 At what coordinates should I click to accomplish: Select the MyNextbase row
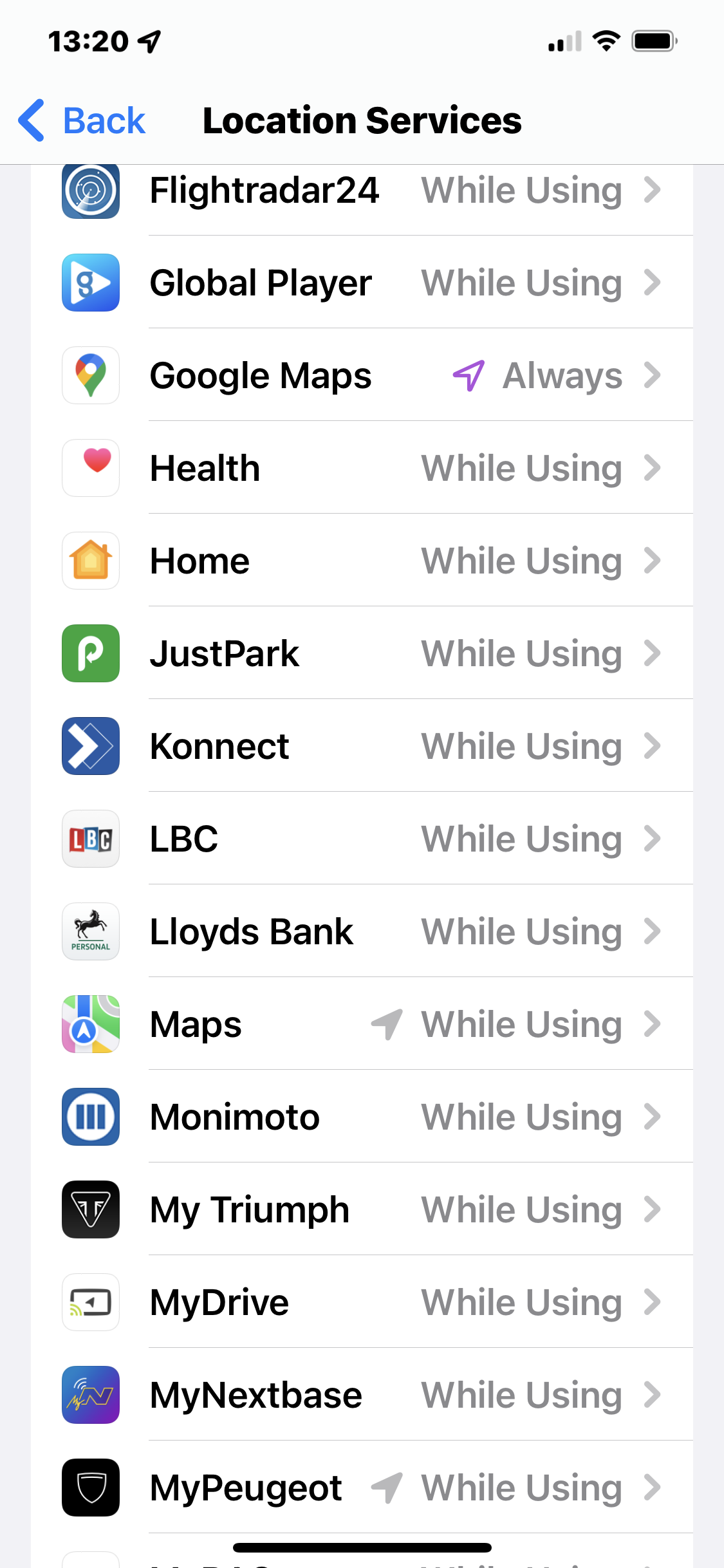[x=362, y=1395]
